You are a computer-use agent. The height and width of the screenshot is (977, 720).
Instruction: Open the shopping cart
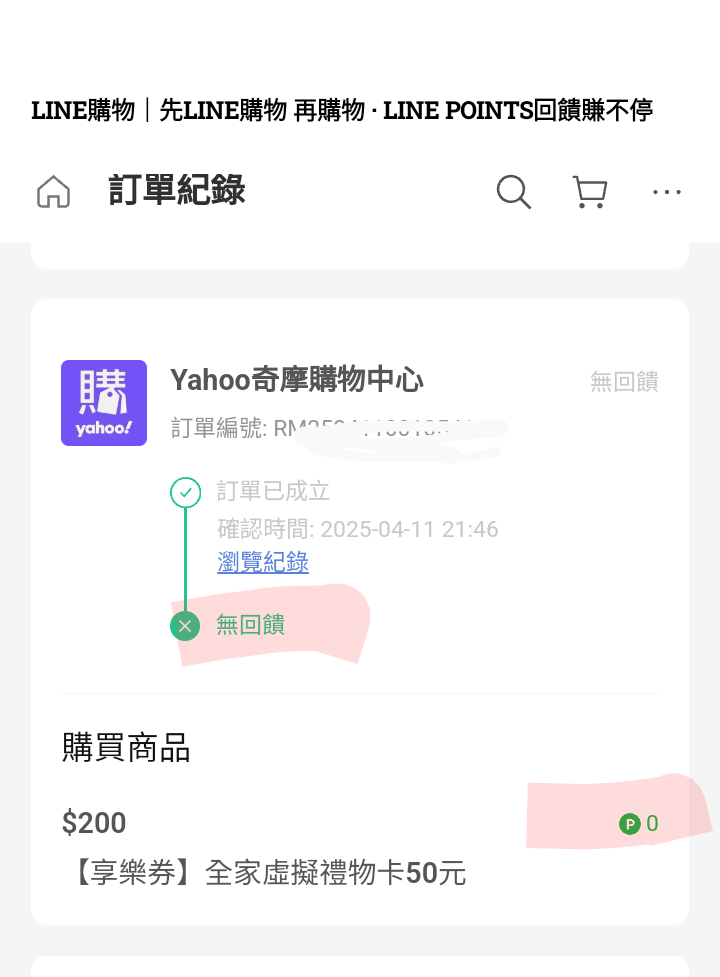click(x=589, y=191)
